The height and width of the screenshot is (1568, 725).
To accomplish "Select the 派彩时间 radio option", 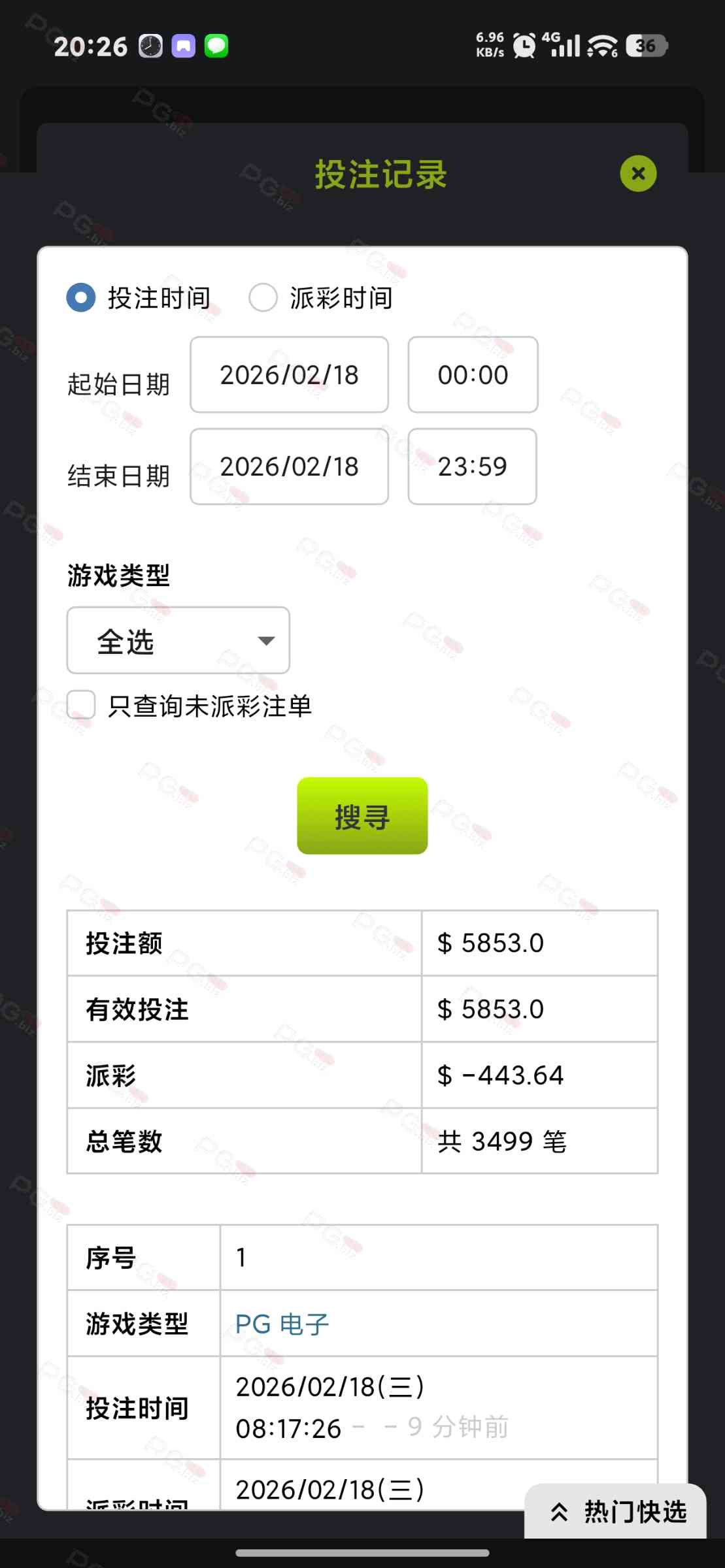I will pos(263,298).
